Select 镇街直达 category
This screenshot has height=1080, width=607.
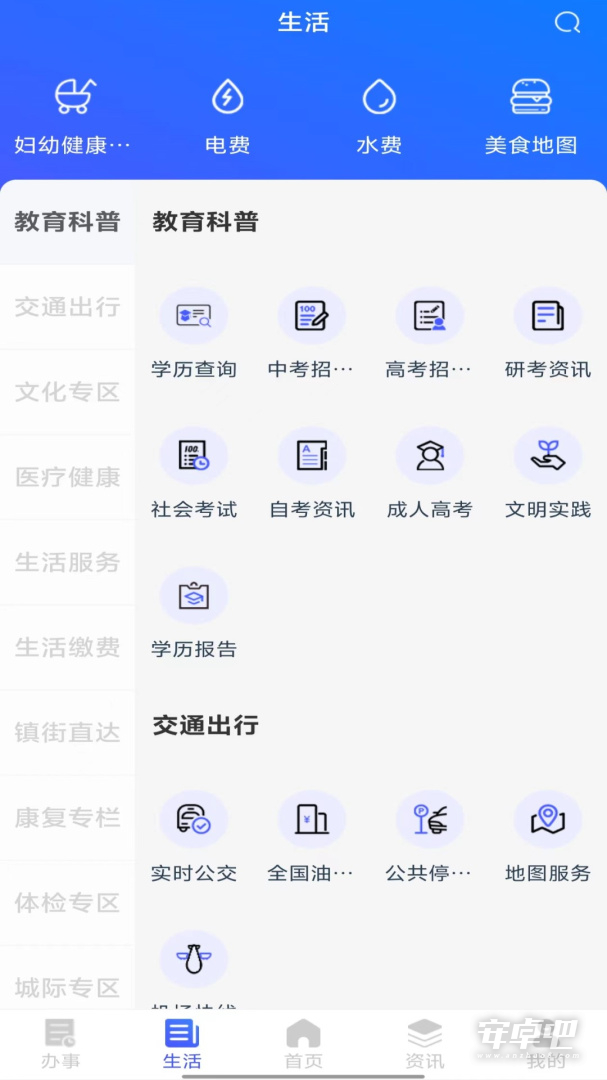coord(68,732)
